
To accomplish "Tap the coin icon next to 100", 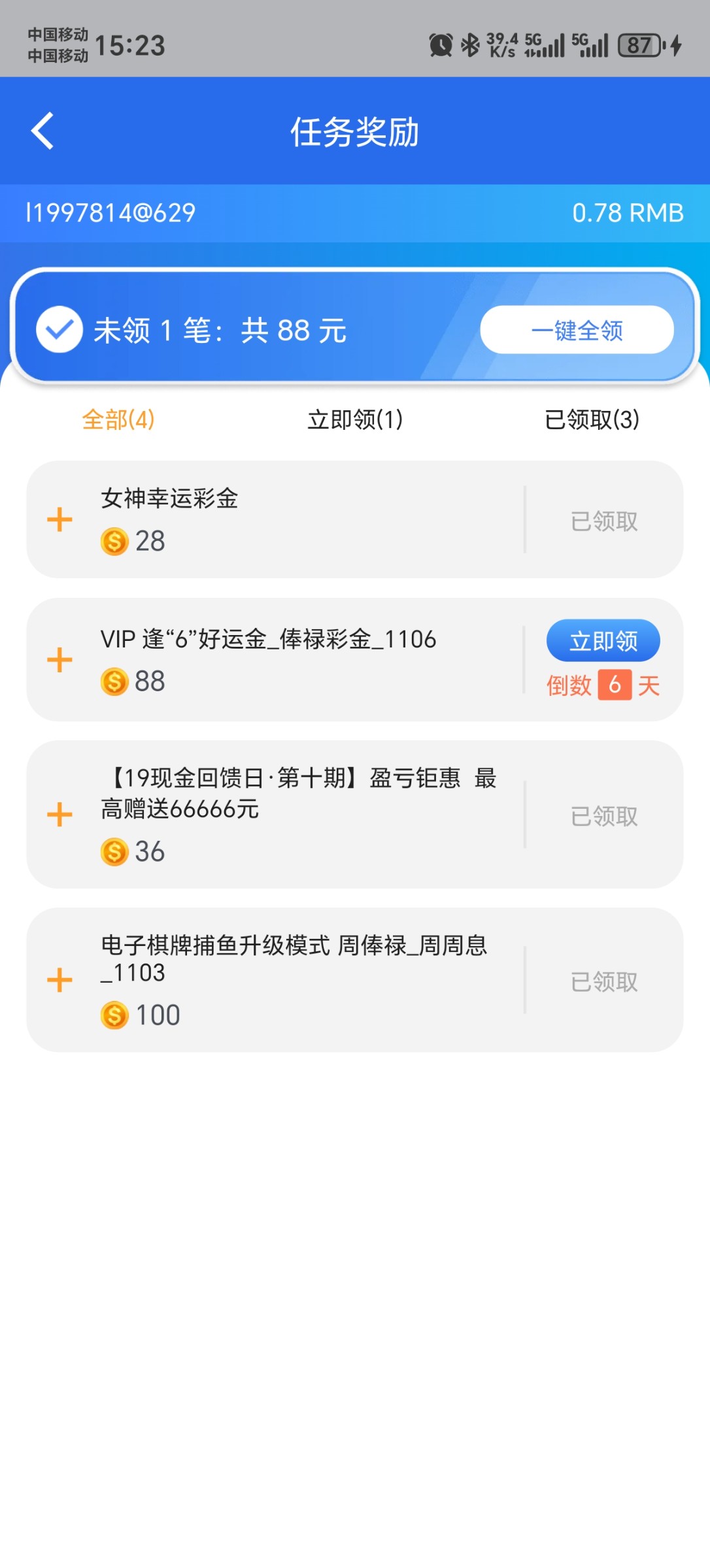I will pyautogui.click(x=114, y=1014).
